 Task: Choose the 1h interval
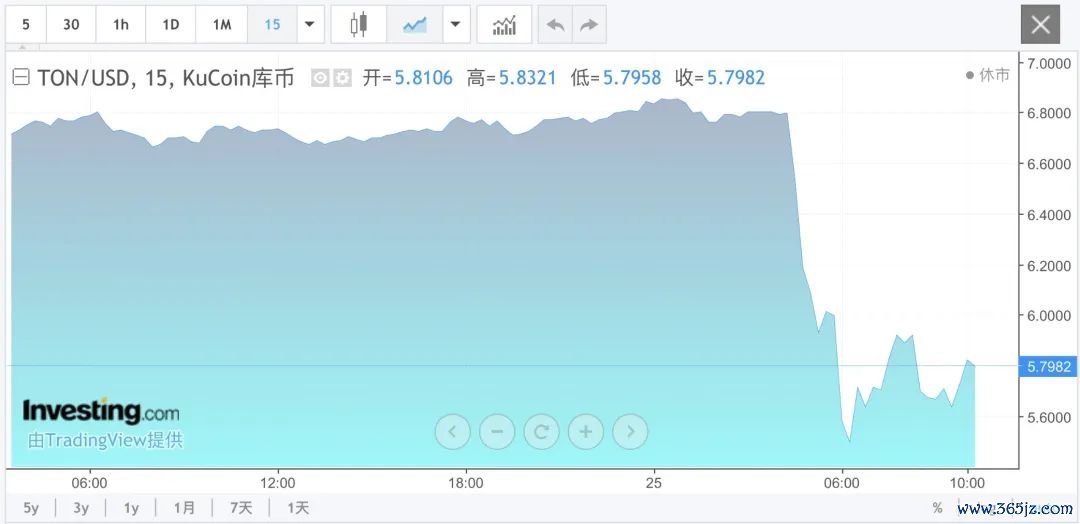pyautogui.click(x=121, y=24)
